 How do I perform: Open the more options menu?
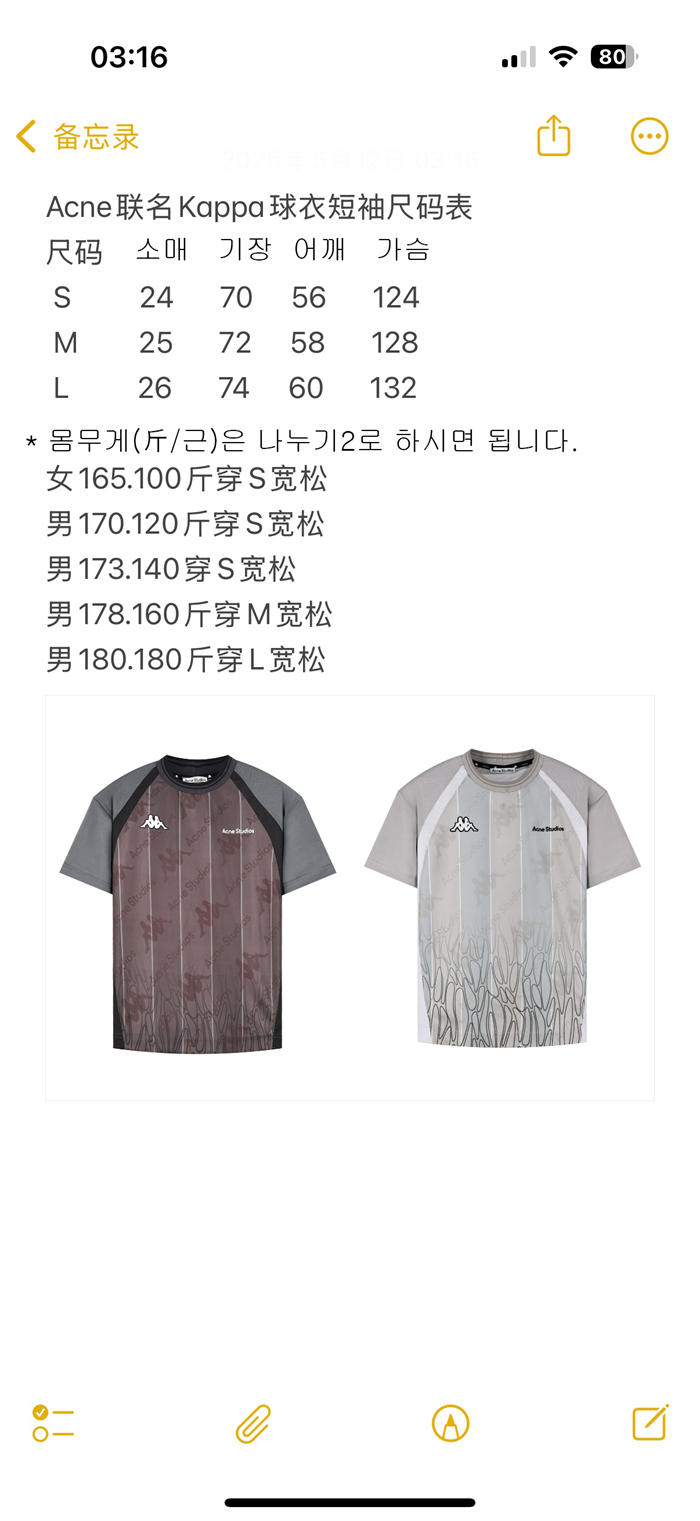pos(649,136)
